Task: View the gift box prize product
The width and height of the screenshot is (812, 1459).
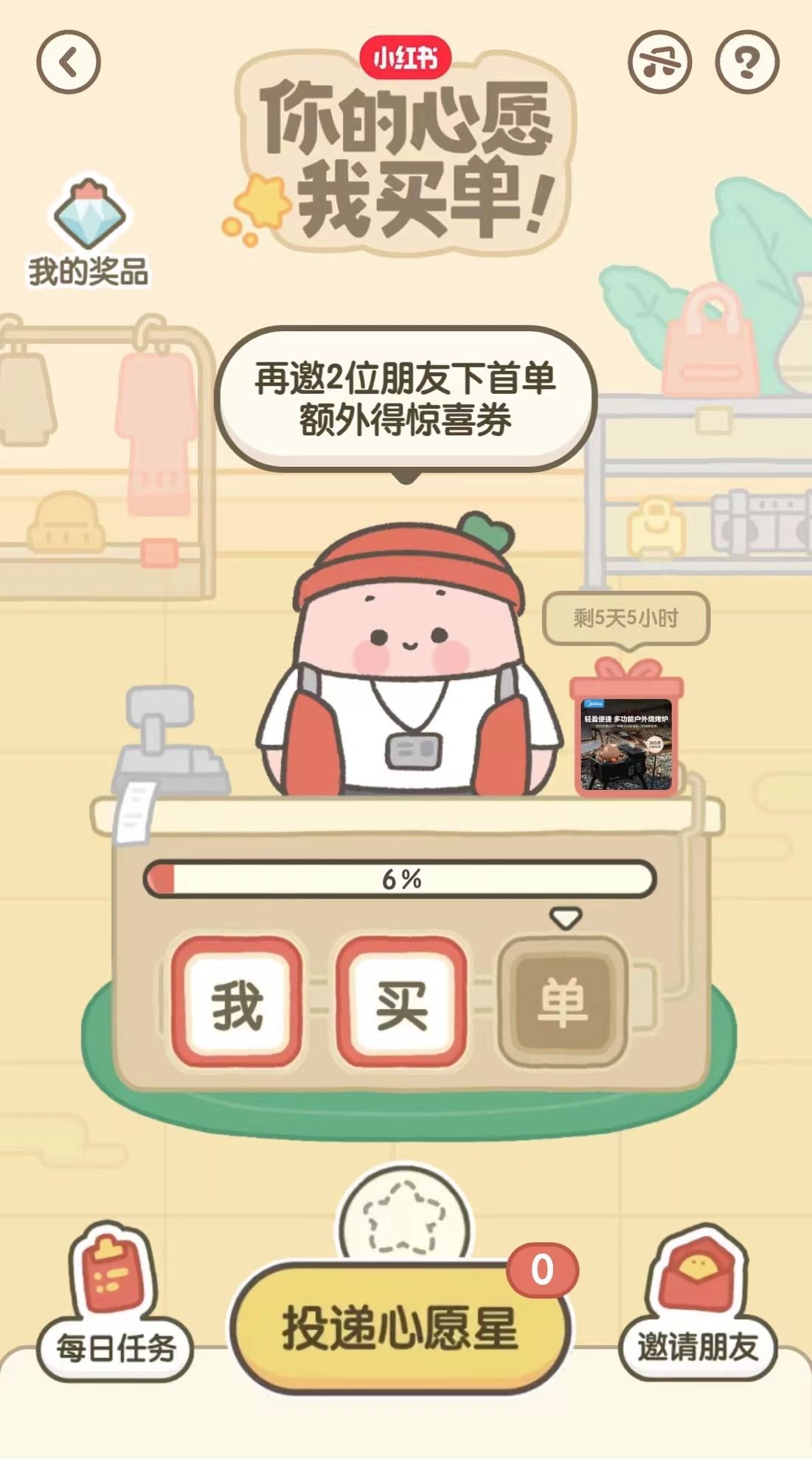Action: point(627,728)
